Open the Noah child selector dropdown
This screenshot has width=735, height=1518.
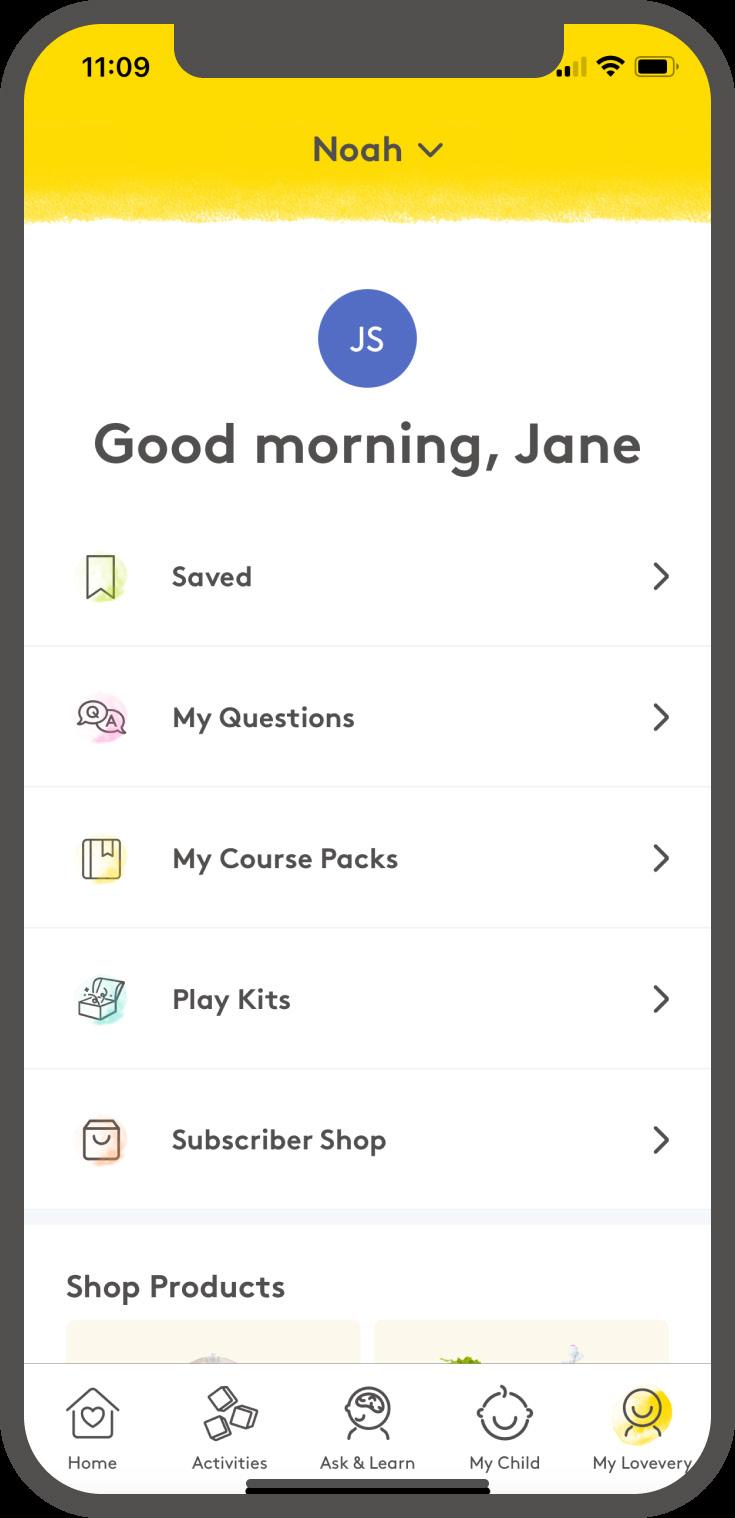[376, 150]
